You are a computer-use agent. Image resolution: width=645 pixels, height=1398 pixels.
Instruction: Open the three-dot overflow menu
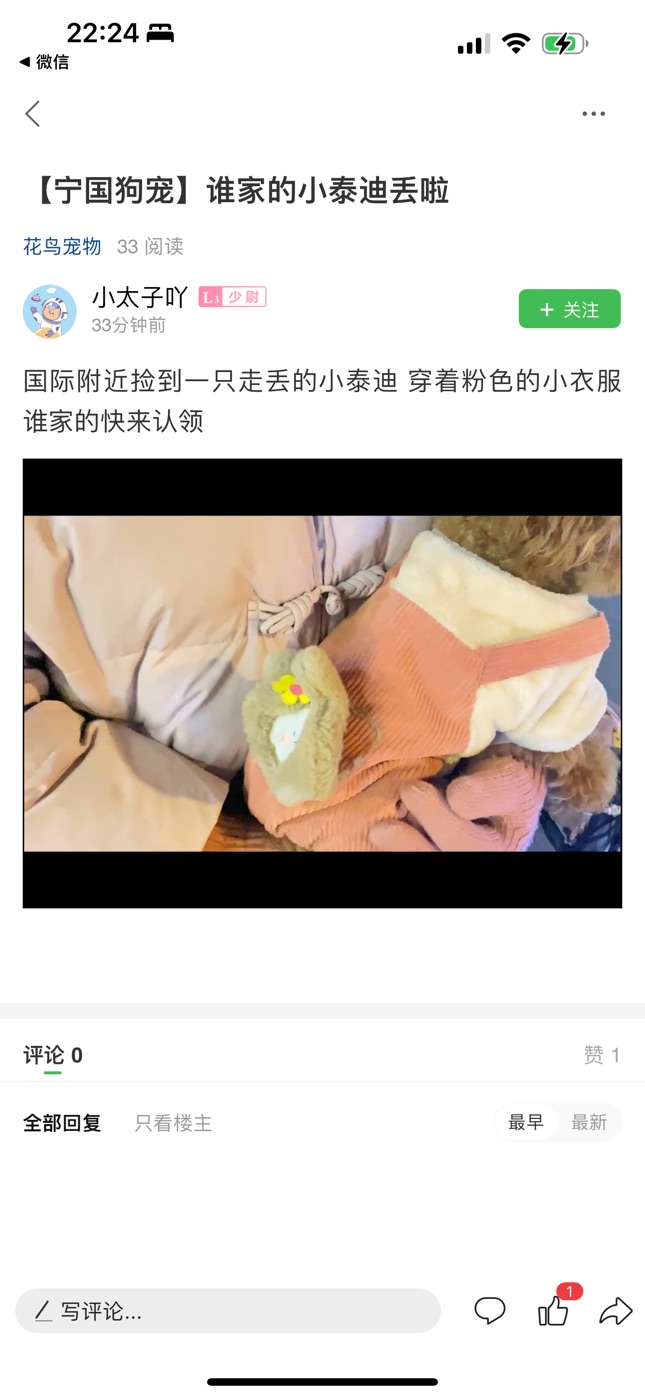(x=594, y=114)
